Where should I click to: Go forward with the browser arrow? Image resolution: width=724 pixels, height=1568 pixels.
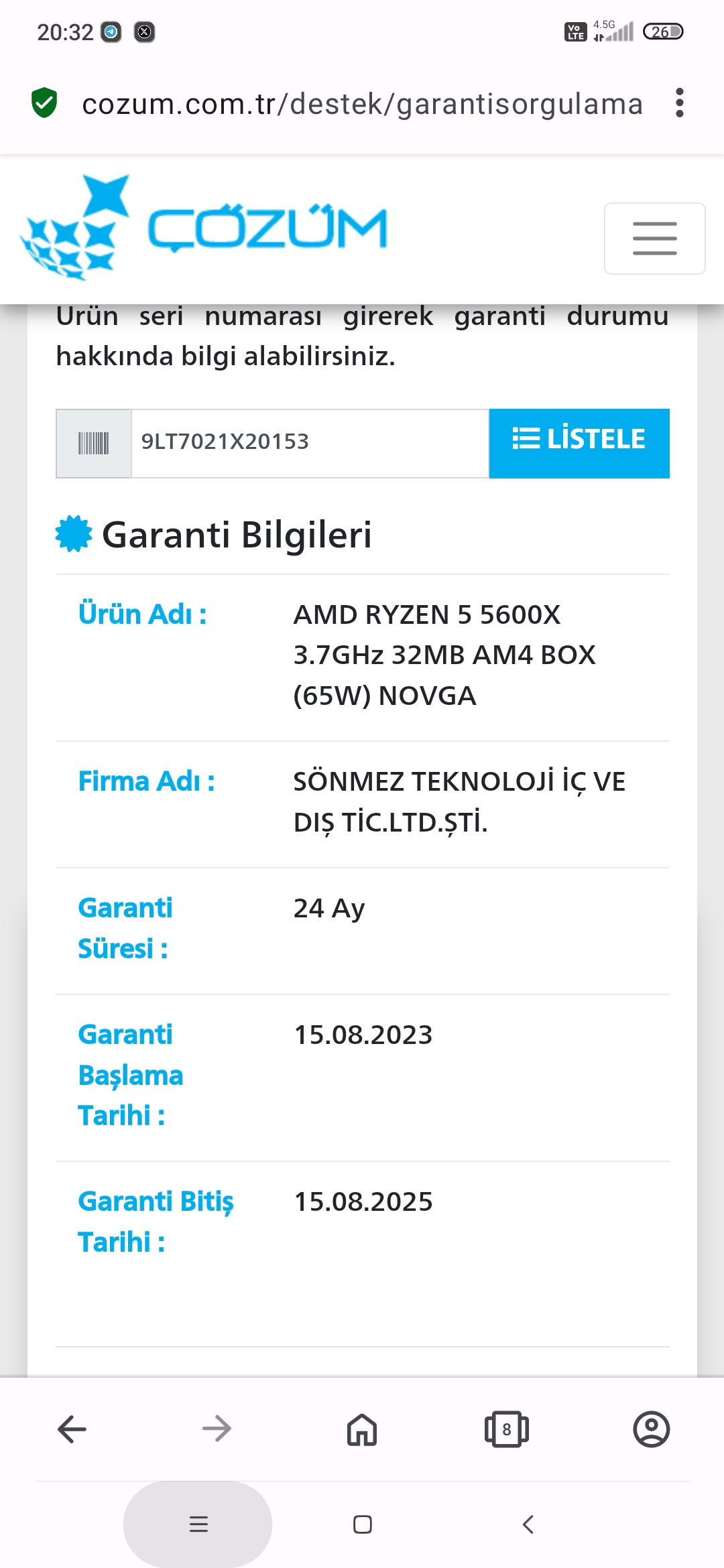217,1429
